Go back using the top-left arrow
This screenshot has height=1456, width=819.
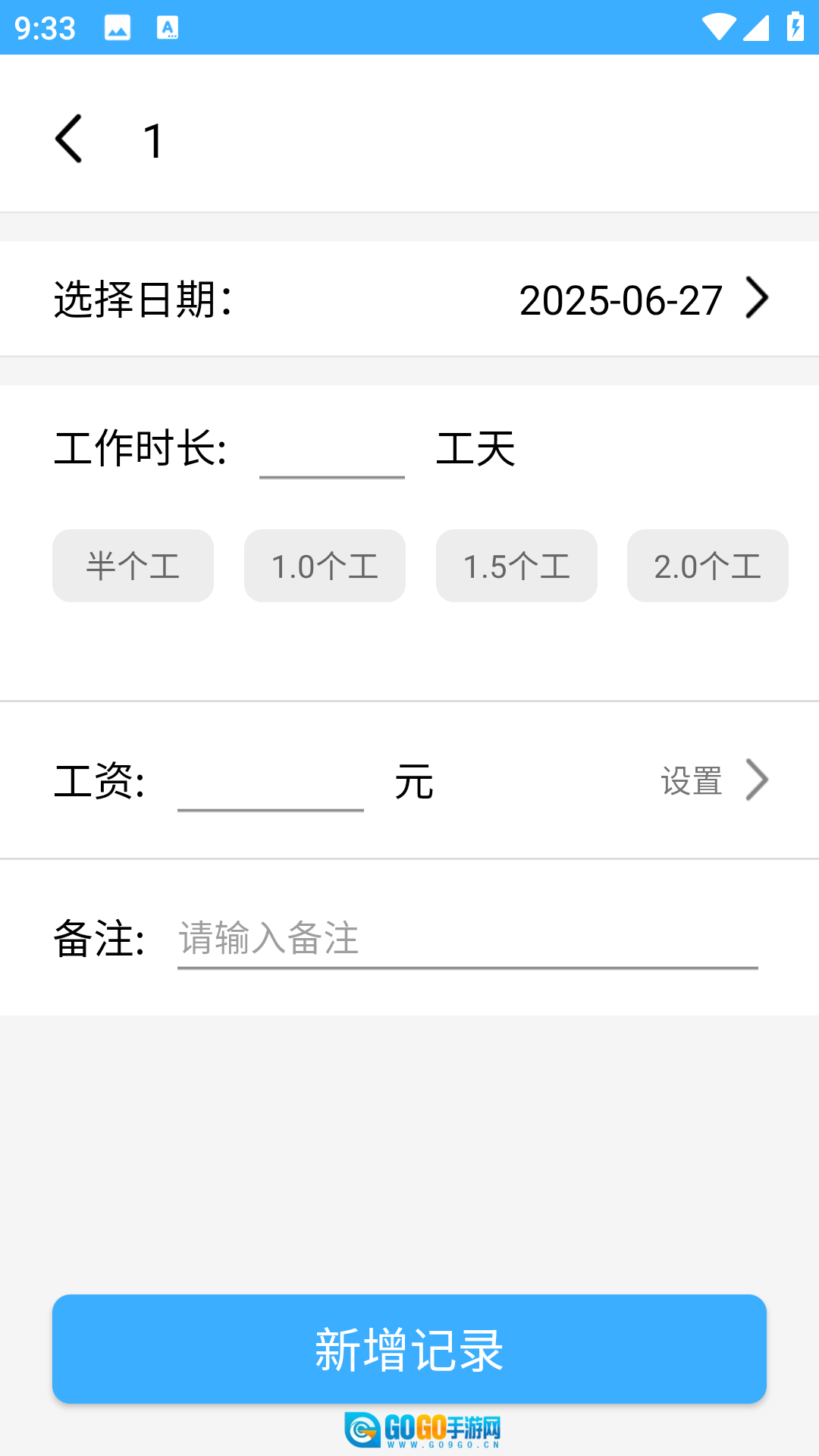[68, 139]
